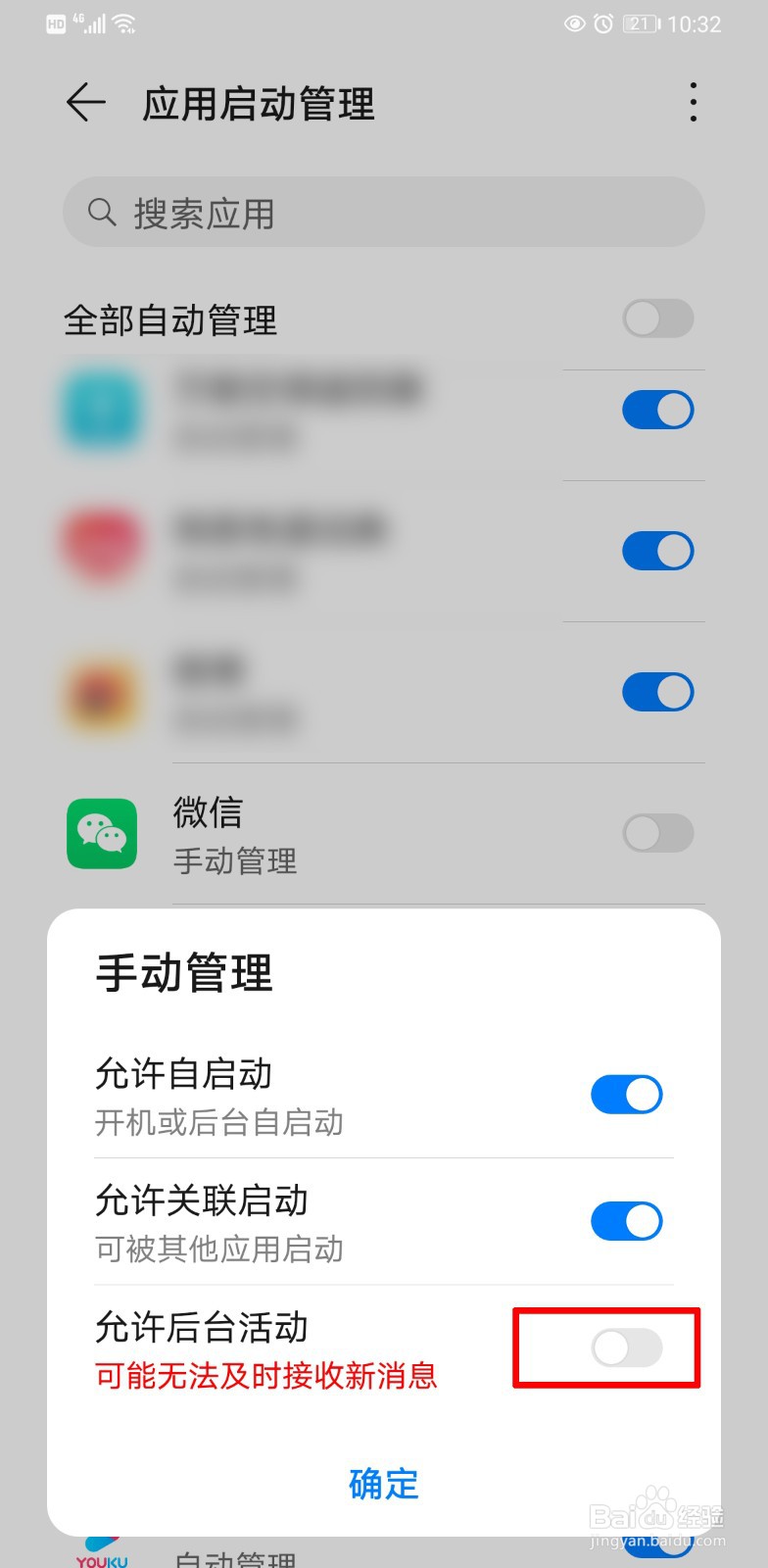Disable the 允许关联启动 toggle
The width and height of the screenshot is (768, 1568).
[626, 1222]
